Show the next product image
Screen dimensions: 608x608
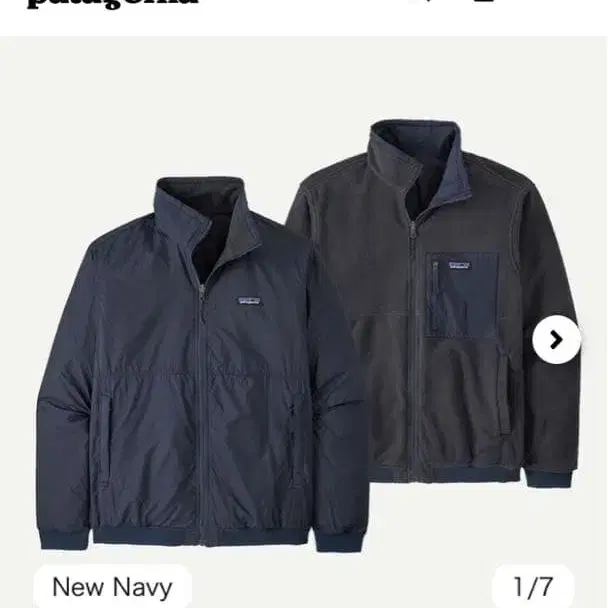pyautogui.click(x=556, y=340)
